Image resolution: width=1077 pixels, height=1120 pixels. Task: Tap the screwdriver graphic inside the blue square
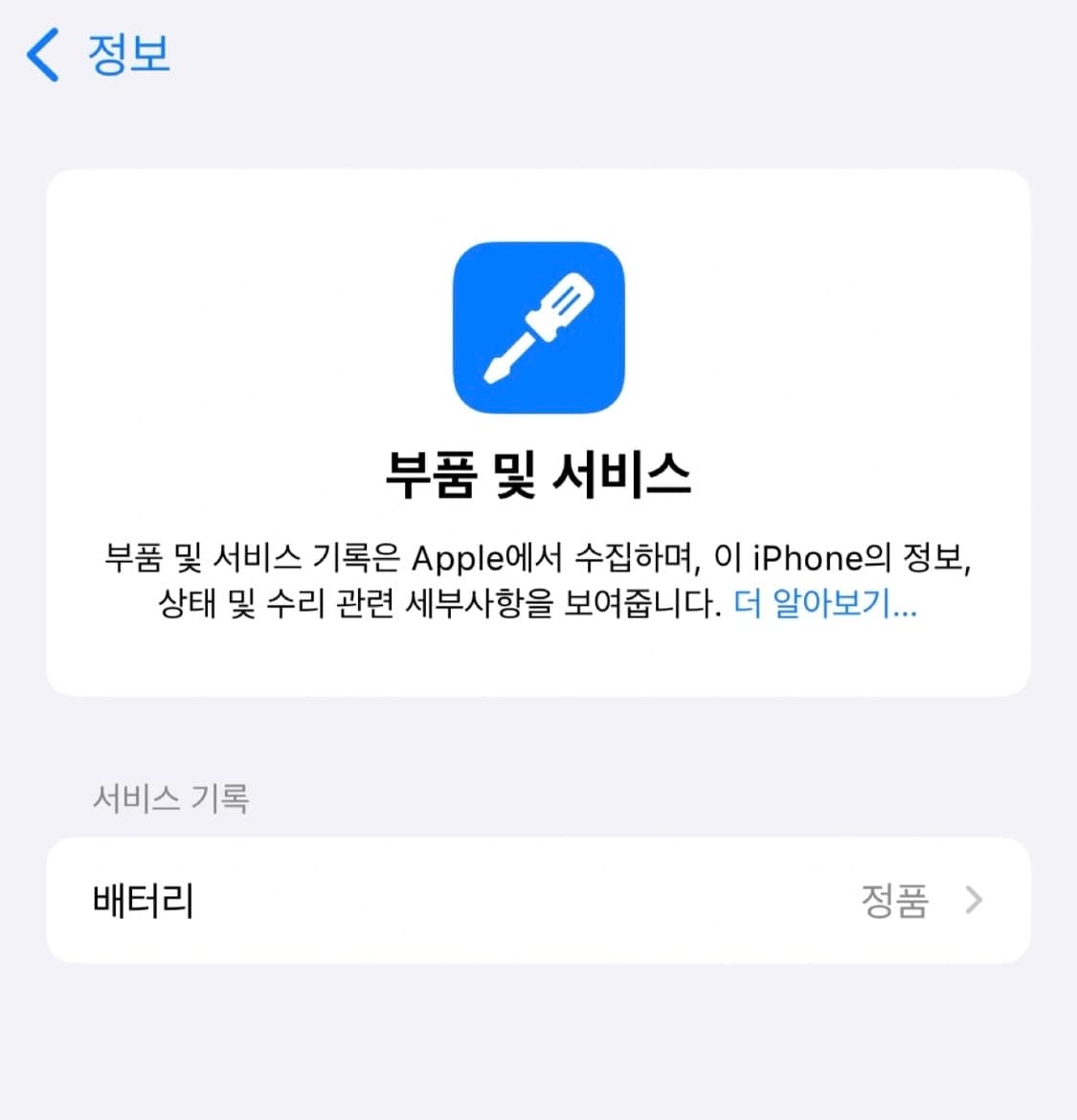[539, 326]
